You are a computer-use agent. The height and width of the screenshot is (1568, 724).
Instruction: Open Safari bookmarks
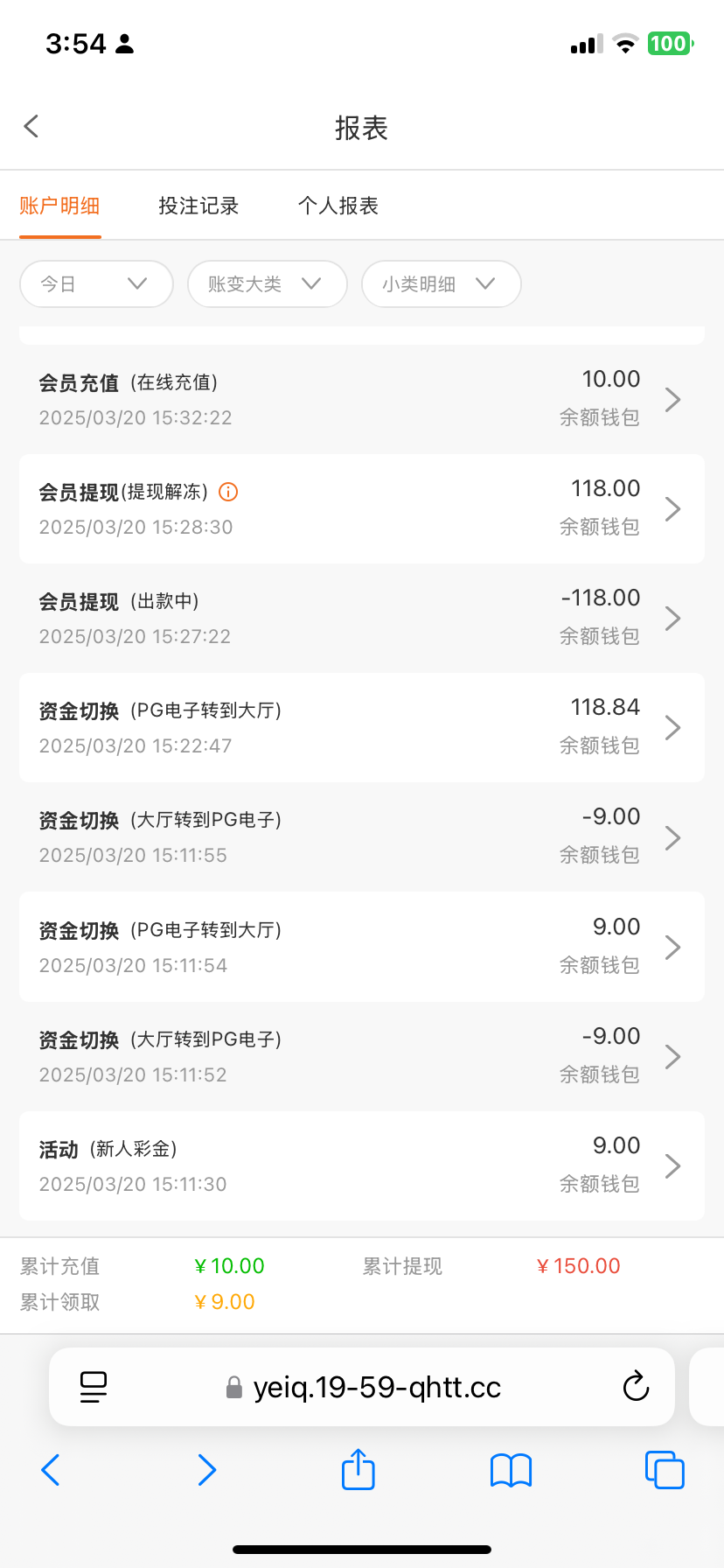coord(511,1470)
